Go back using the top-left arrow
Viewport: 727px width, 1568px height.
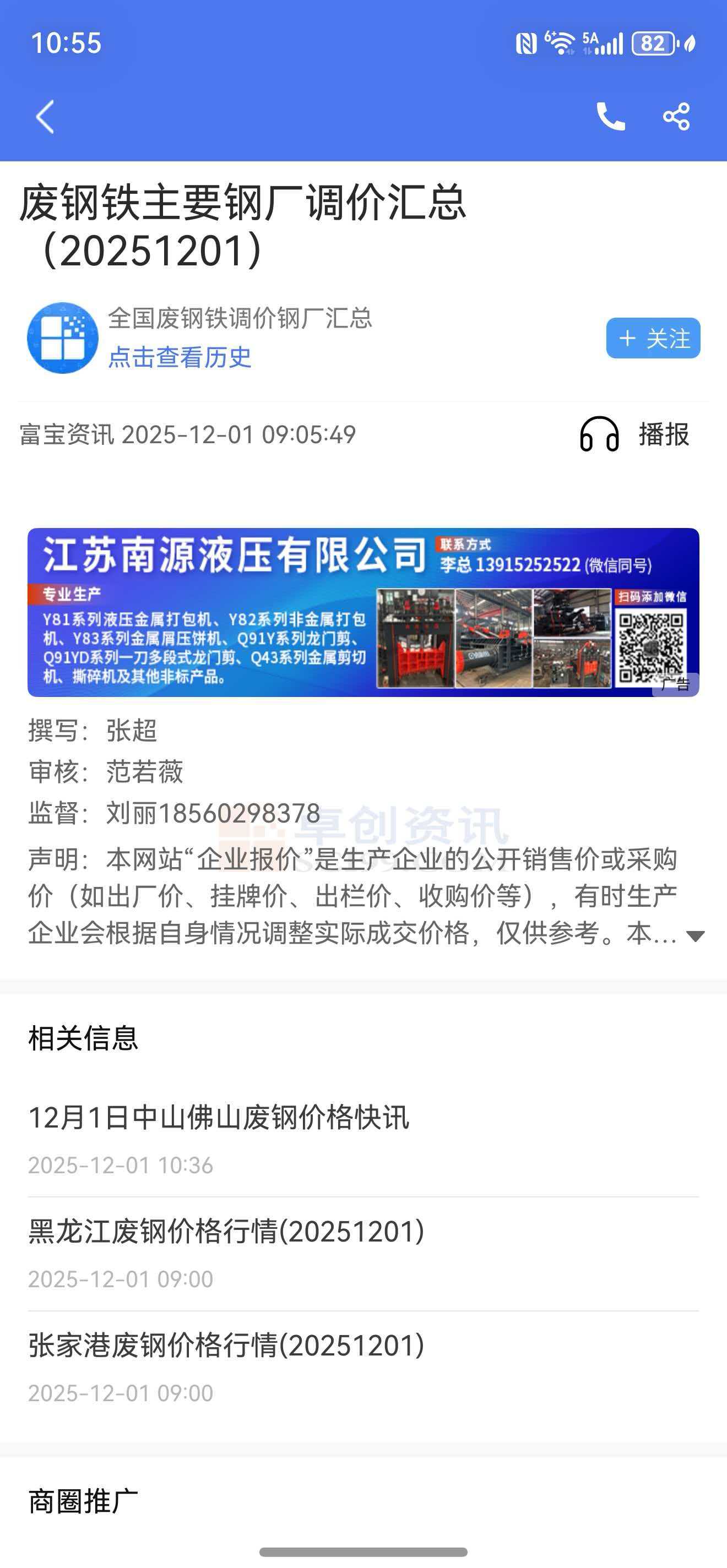click(x=45, y=116)
